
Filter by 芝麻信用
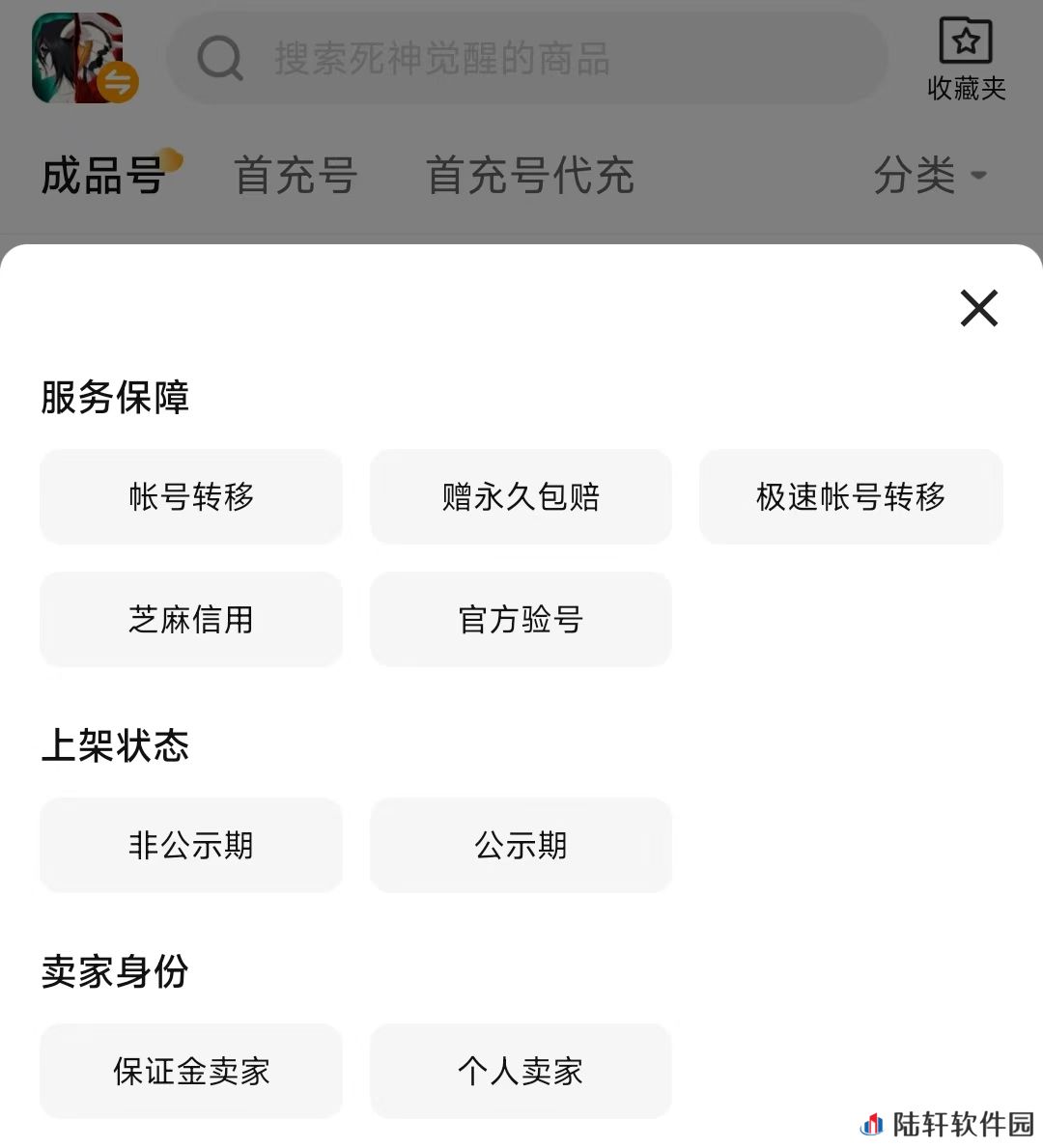point(191,619)
